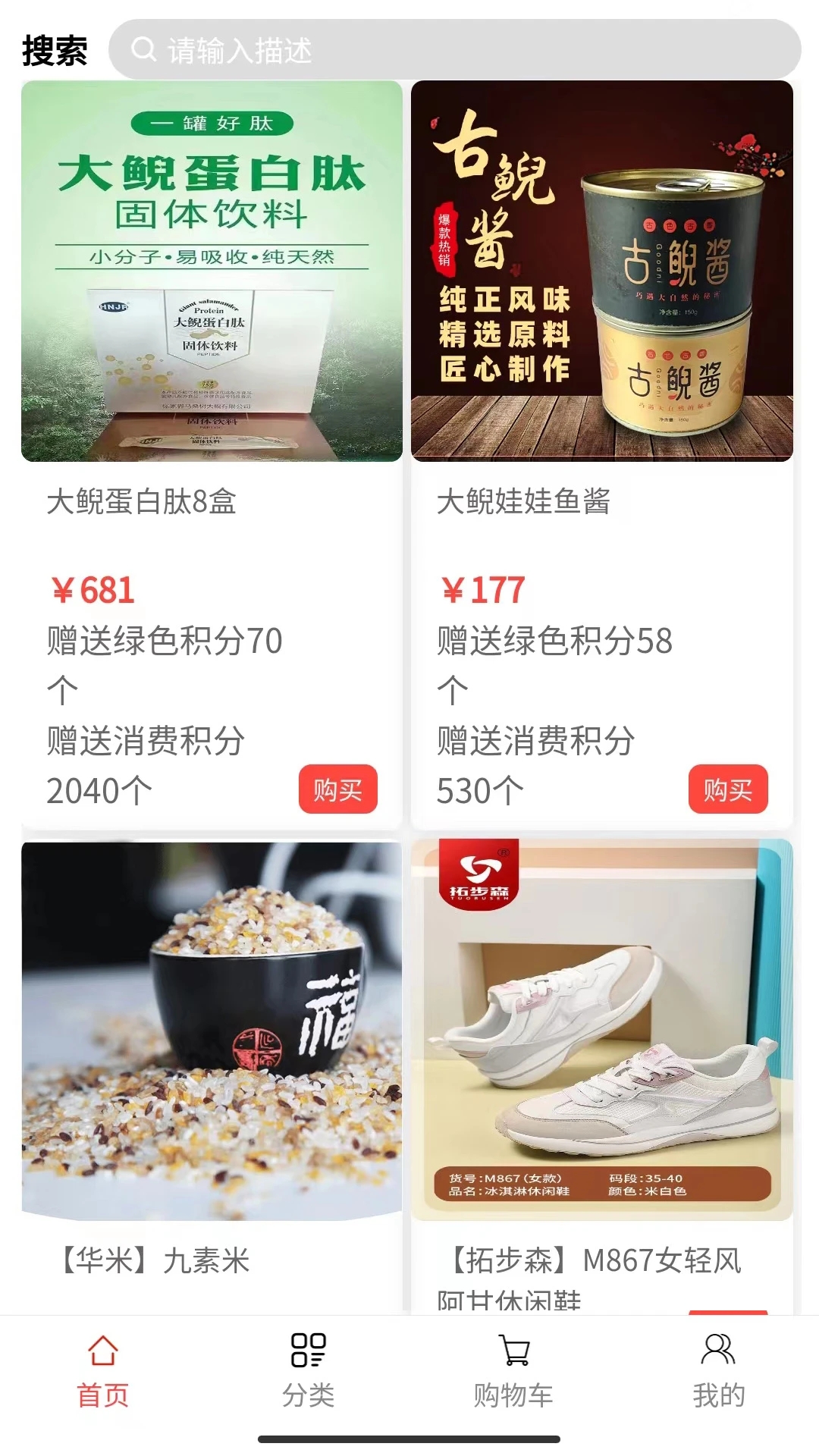Image resolution: width=819 pixels, height=1456 pixels.
Task: Tap 购买 for 大鲵娃娃鱼酱
Action: point(727,789)
